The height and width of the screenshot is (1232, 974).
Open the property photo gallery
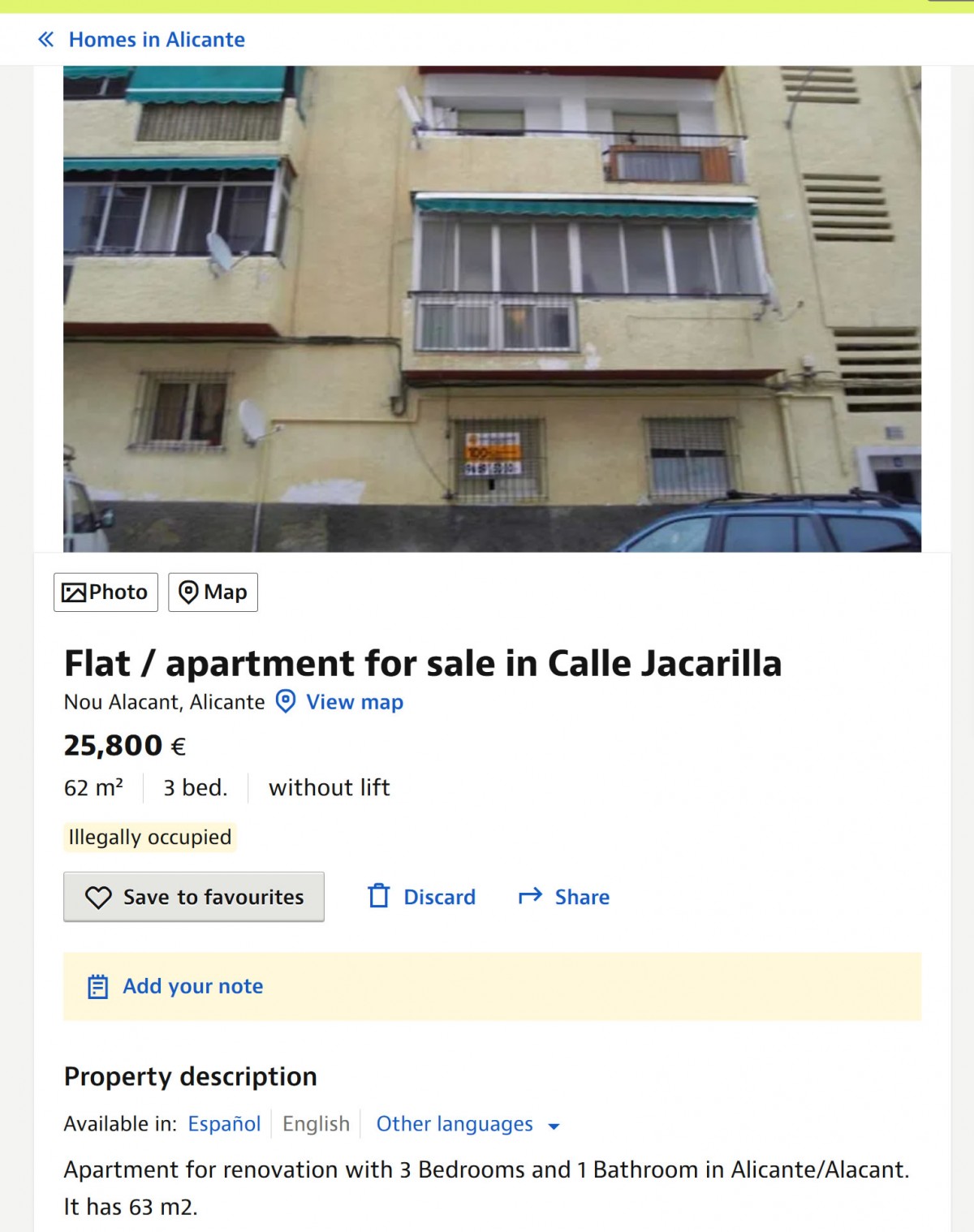(492, 308)
